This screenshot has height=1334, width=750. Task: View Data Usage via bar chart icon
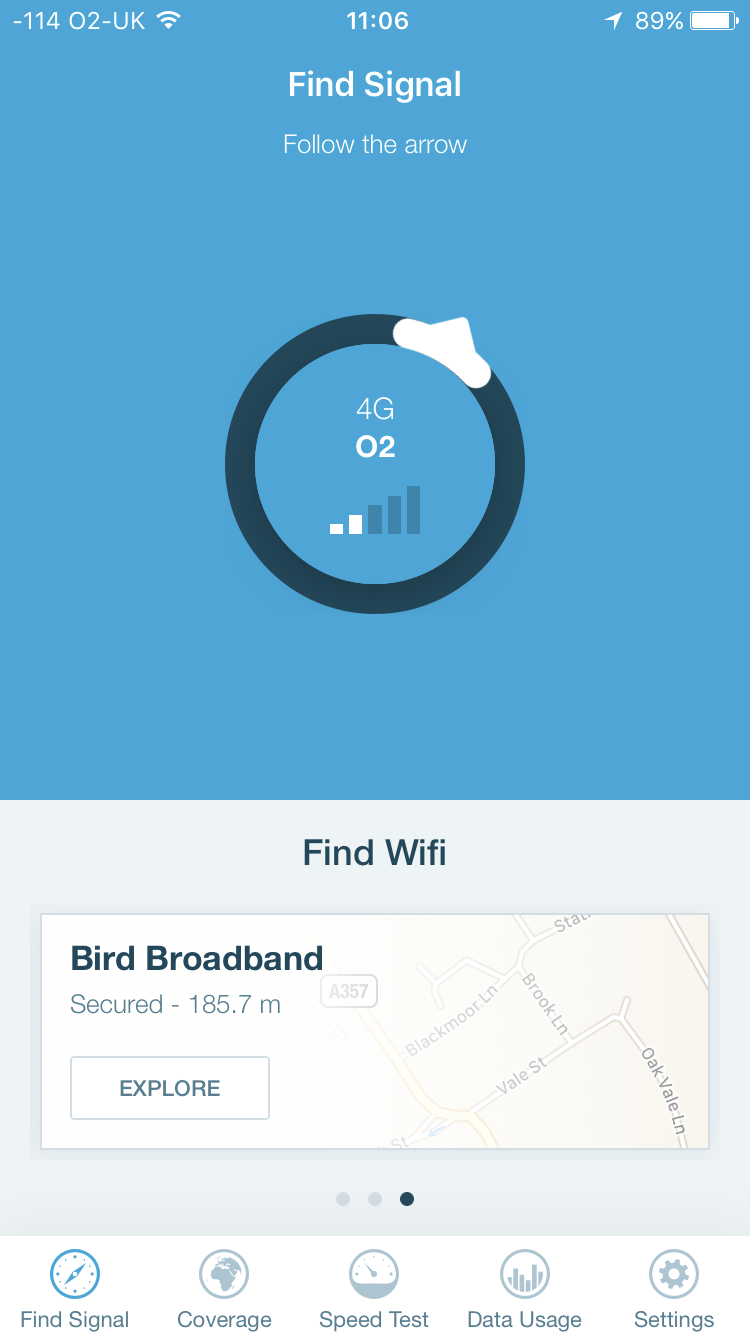point(524,1274)
